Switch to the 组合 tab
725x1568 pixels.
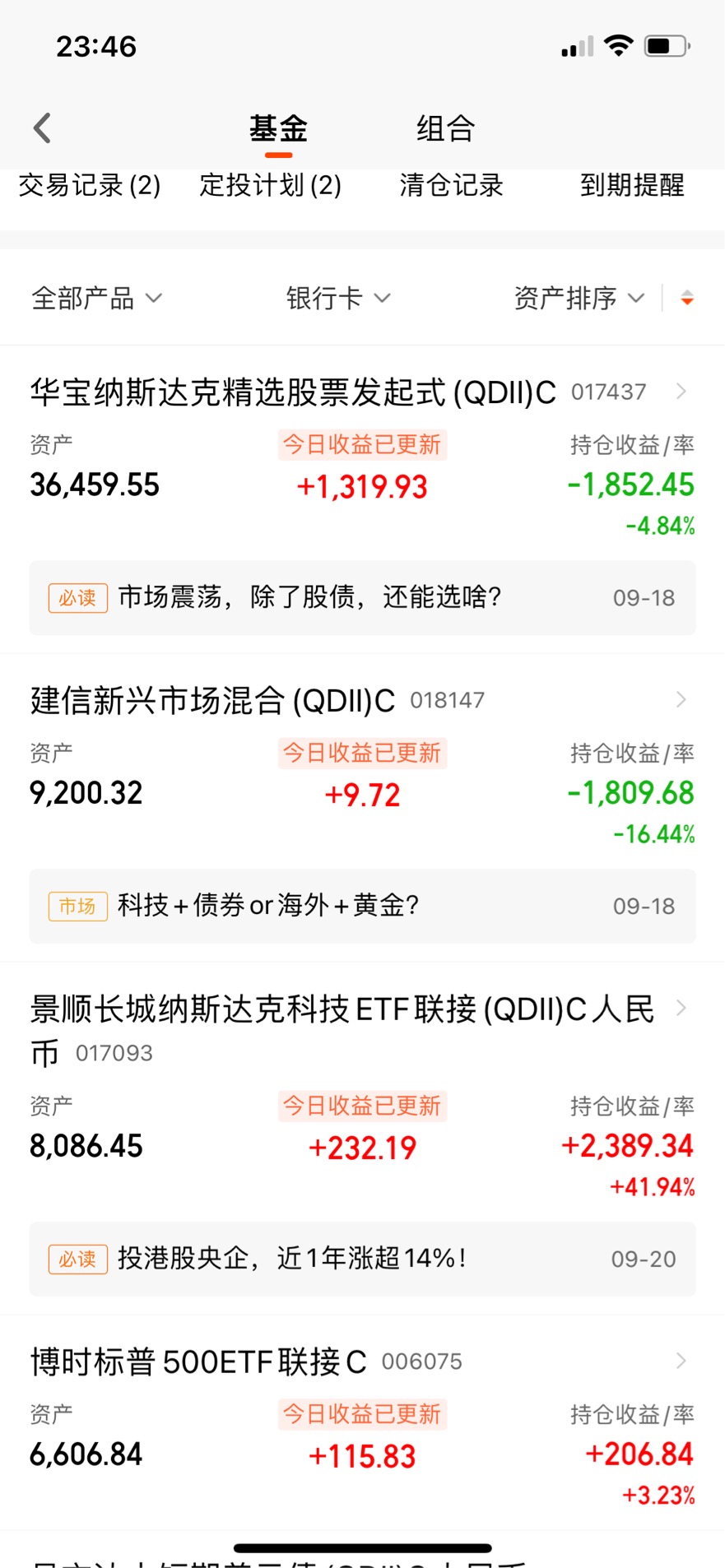pyautogui.click(x=445, y=129)
